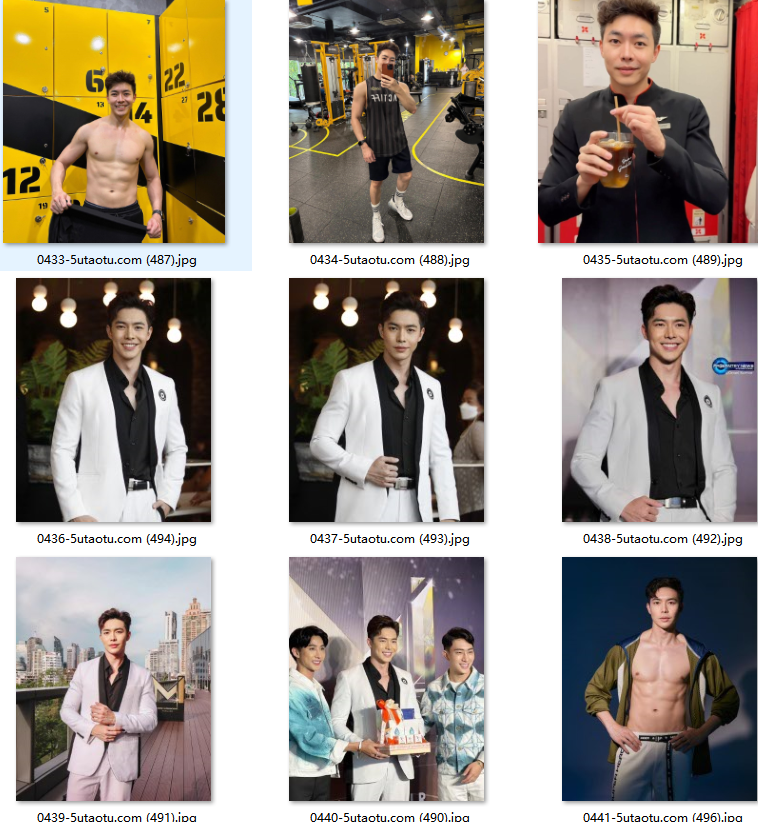Screen dimensions: 758x822
Task: Open image 0434-5utaotu.com (488).jpg
Action: (x=387, y=121)
